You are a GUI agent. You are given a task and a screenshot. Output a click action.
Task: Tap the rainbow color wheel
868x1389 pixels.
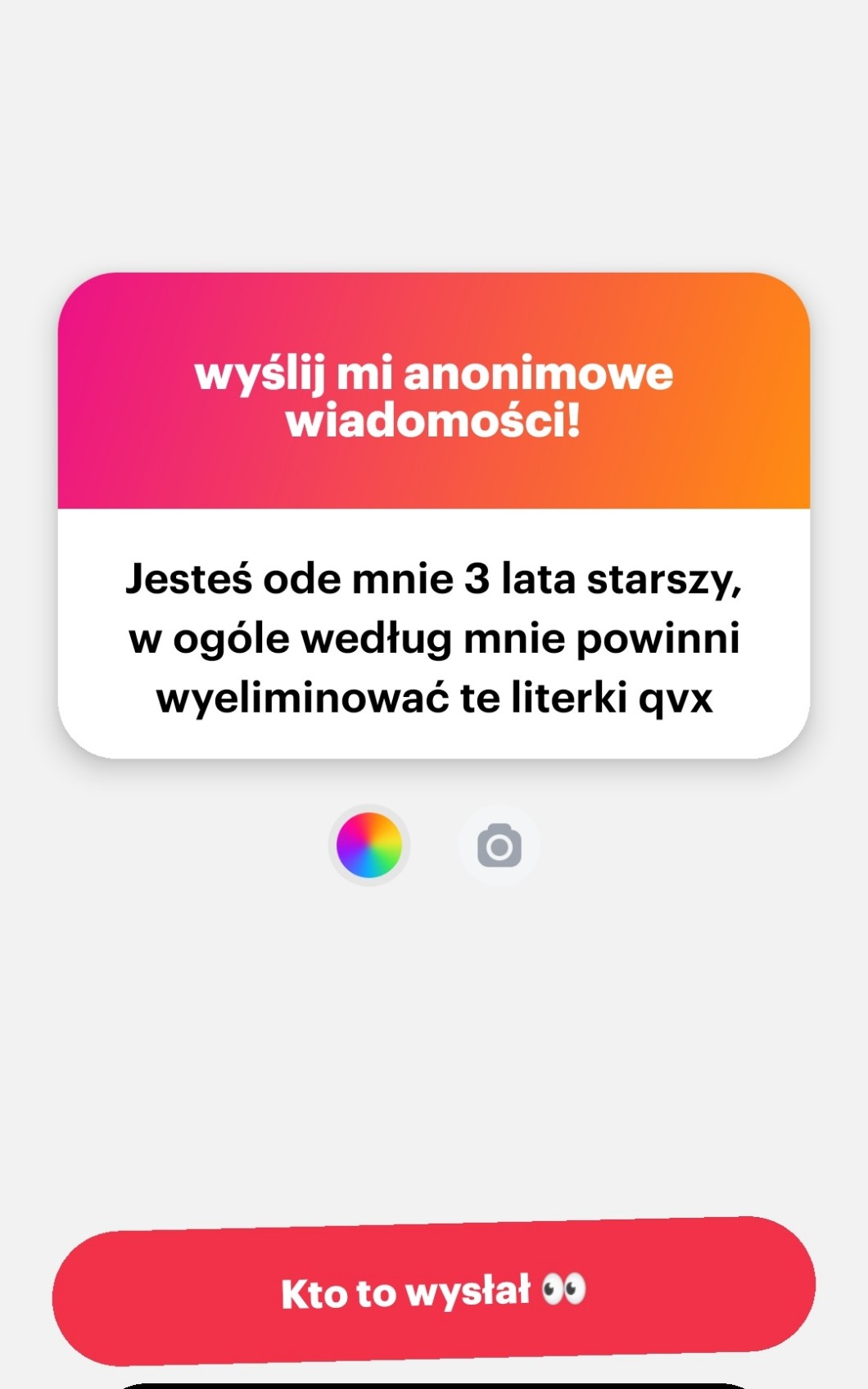(369, 845)
